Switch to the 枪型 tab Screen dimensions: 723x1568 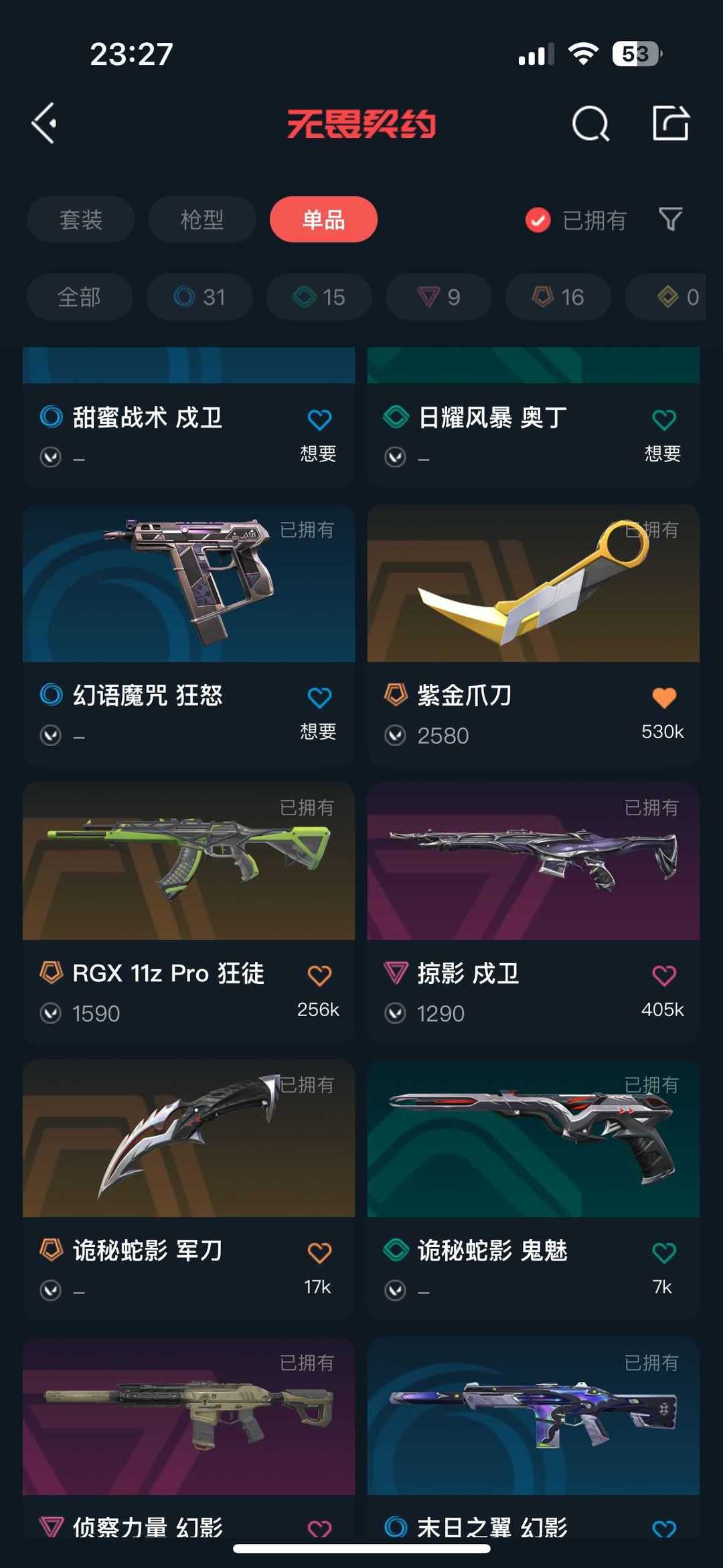[202, 219]
